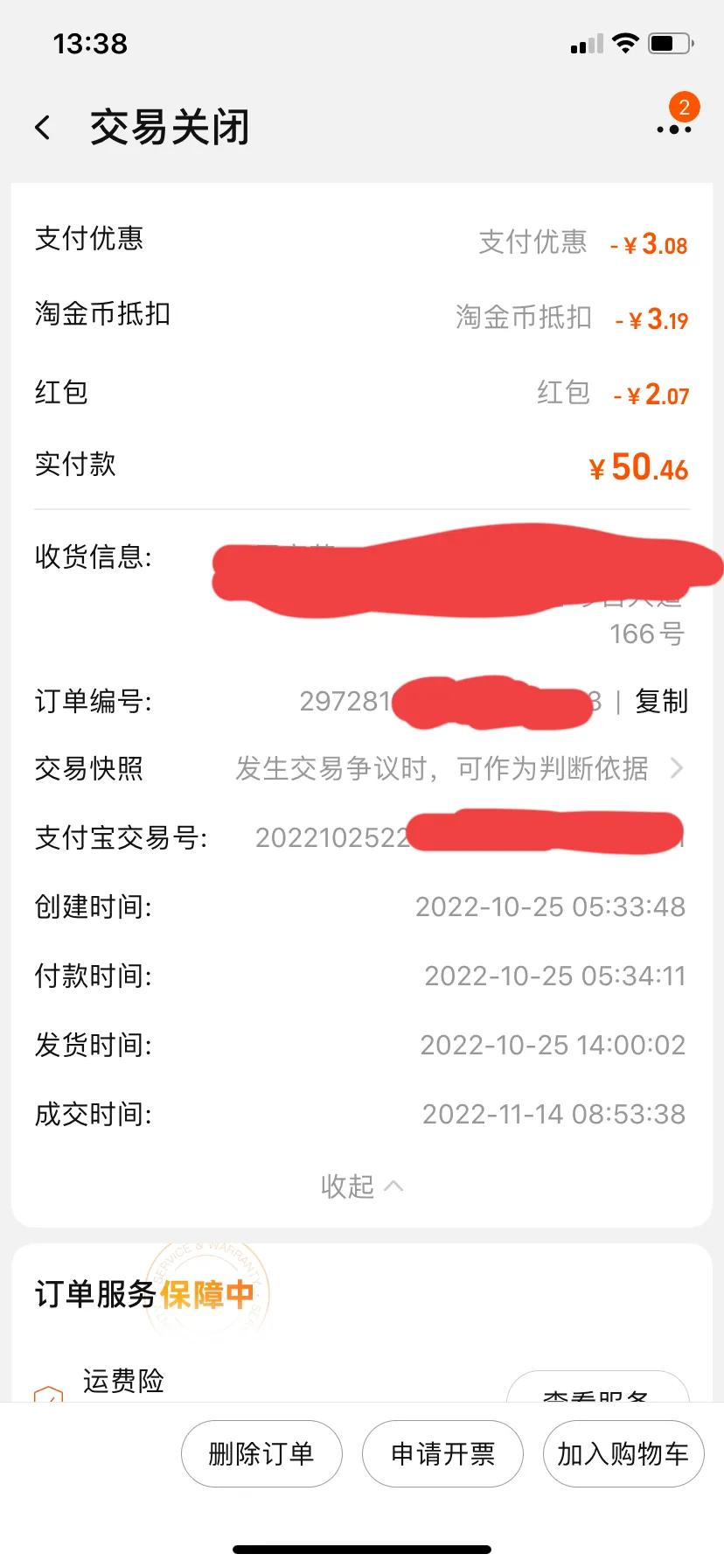724x1568 pixels.
Task: Select the 交易关闭 page title
Action: (x=169, y=127)
